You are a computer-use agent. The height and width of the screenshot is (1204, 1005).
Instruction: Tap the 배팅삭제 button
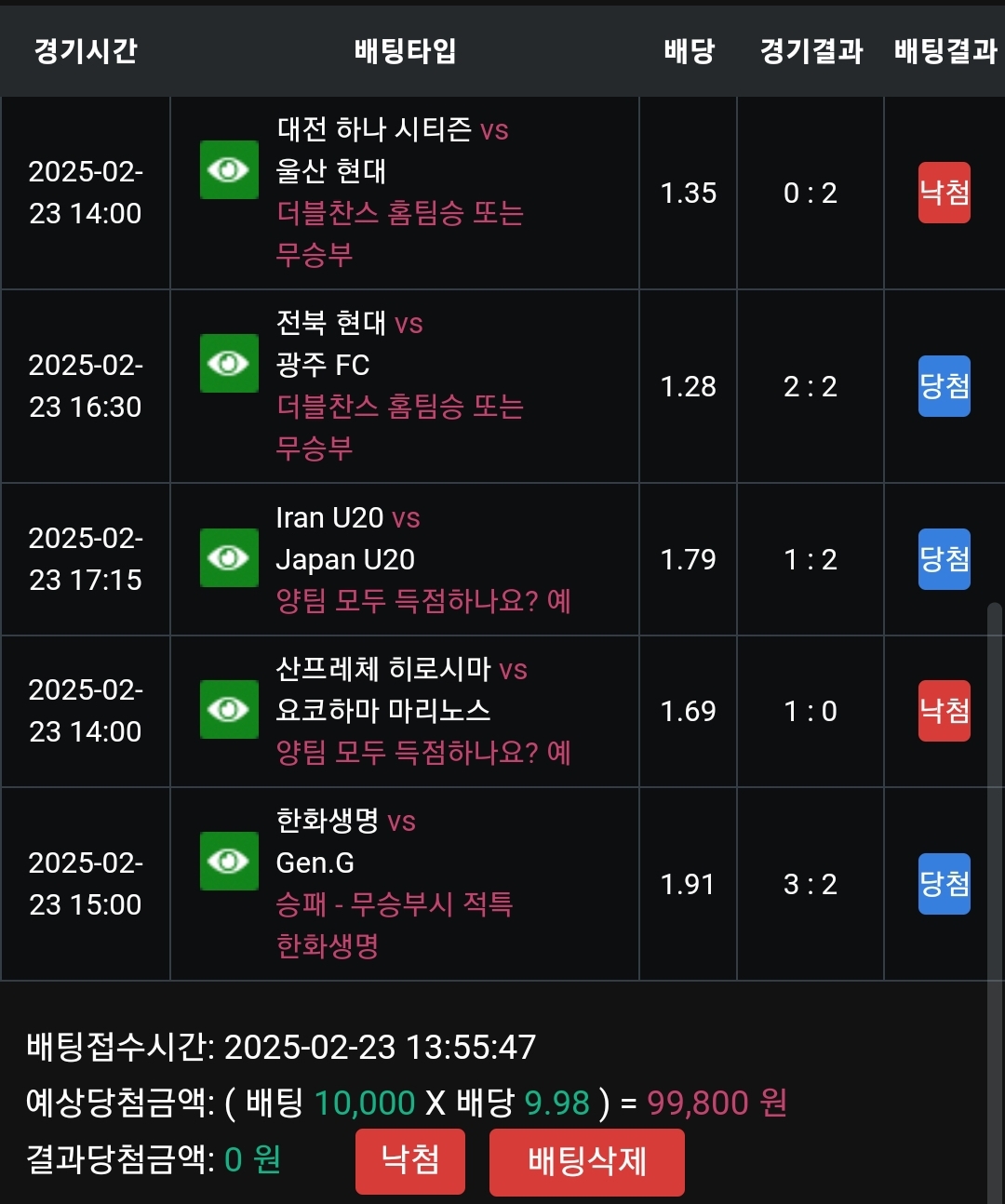[586, 1161]
